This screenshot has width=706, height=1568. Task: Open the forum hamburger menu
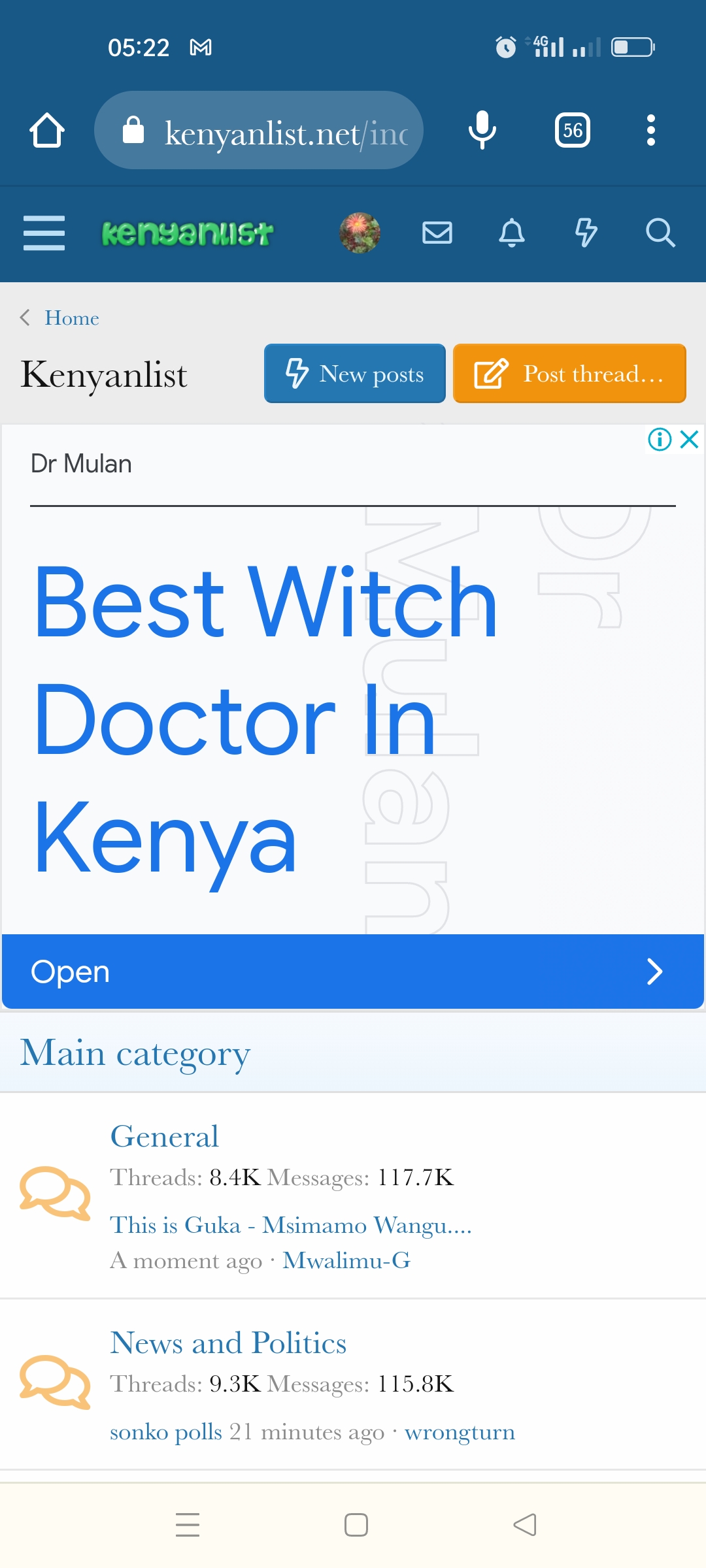(44, 233)
